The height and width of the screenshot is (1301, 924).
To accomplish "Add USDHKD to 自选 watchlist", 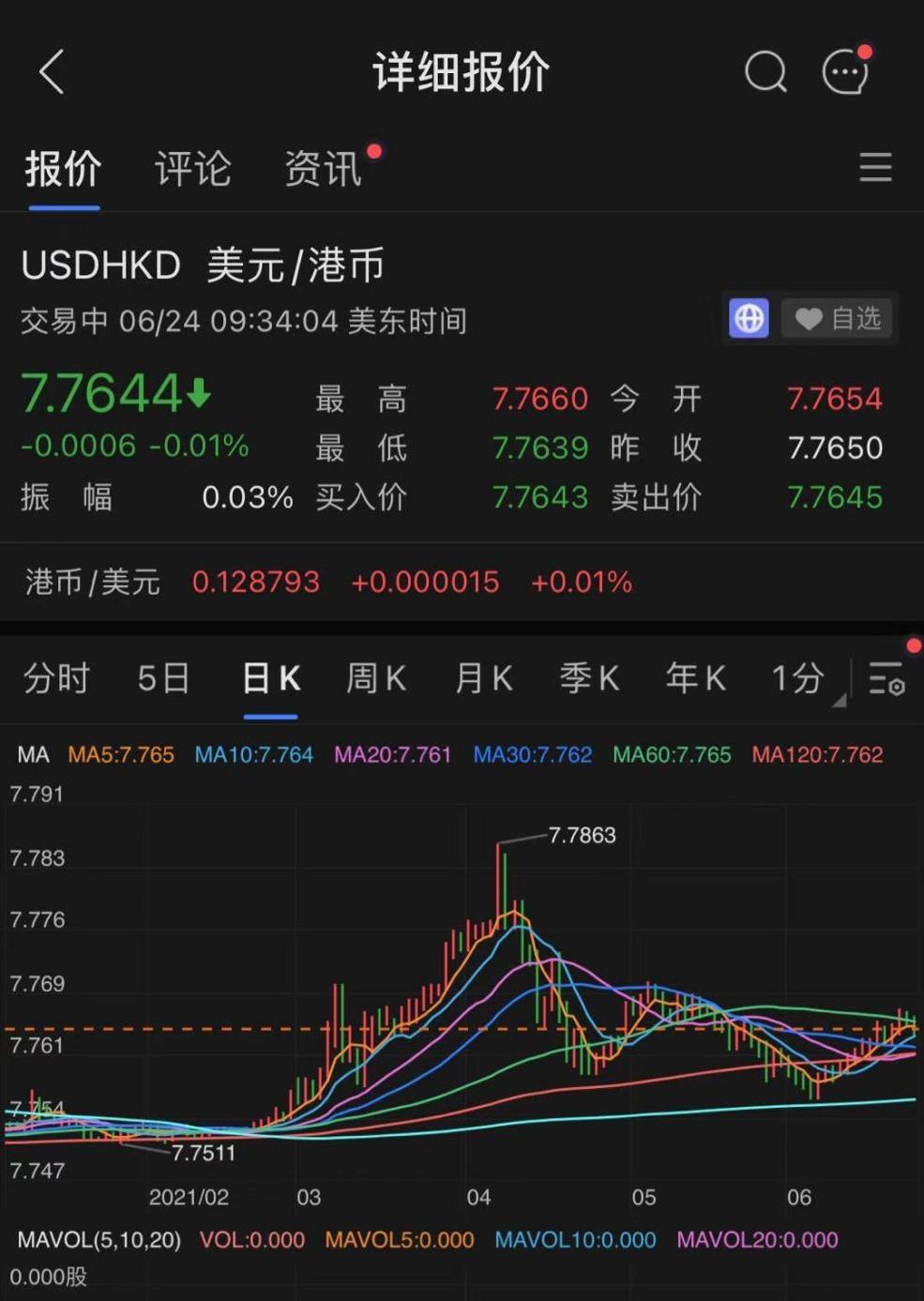I will point(838,319).
